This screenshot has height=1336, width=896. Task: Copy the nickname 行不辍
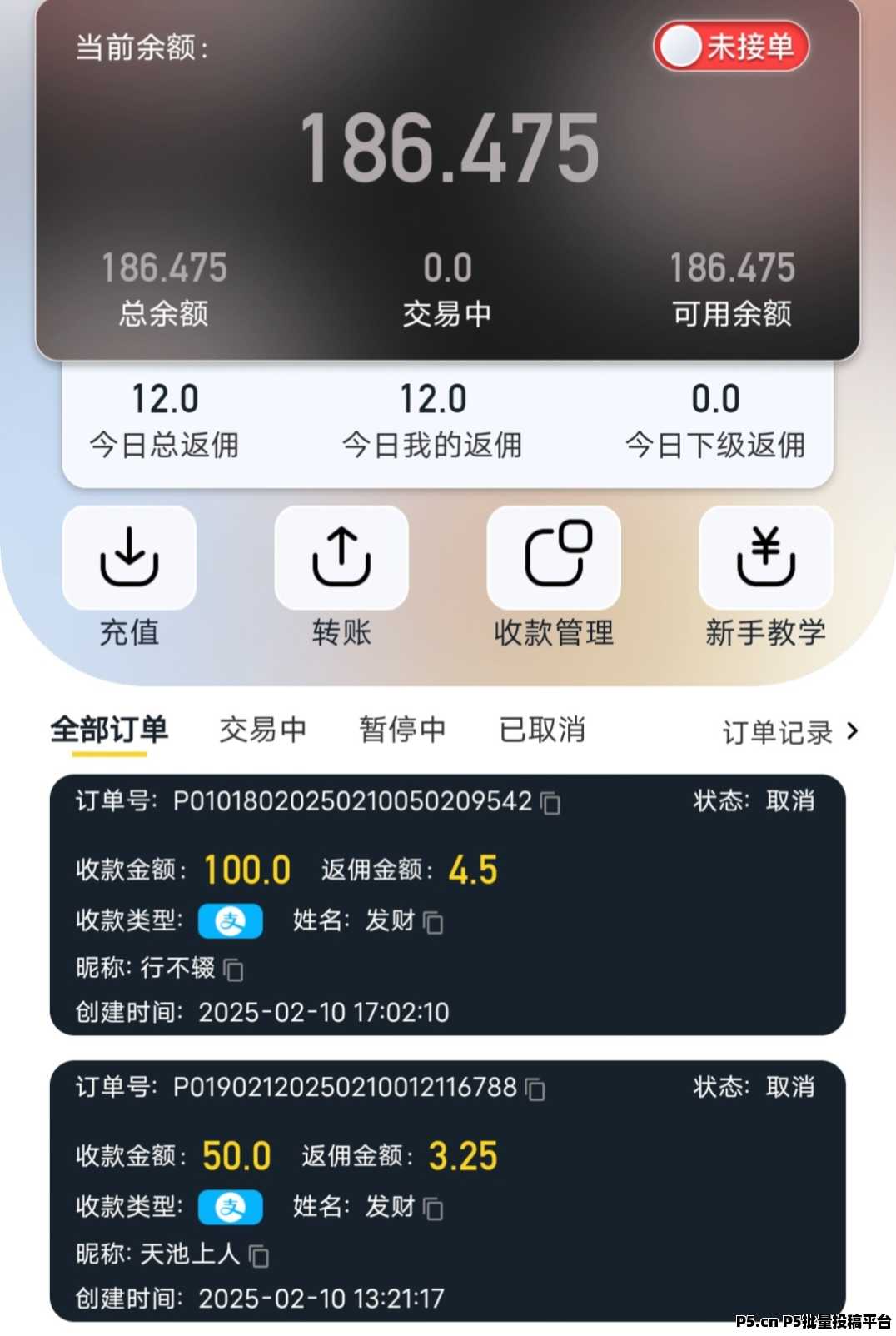tap(234, 970)
